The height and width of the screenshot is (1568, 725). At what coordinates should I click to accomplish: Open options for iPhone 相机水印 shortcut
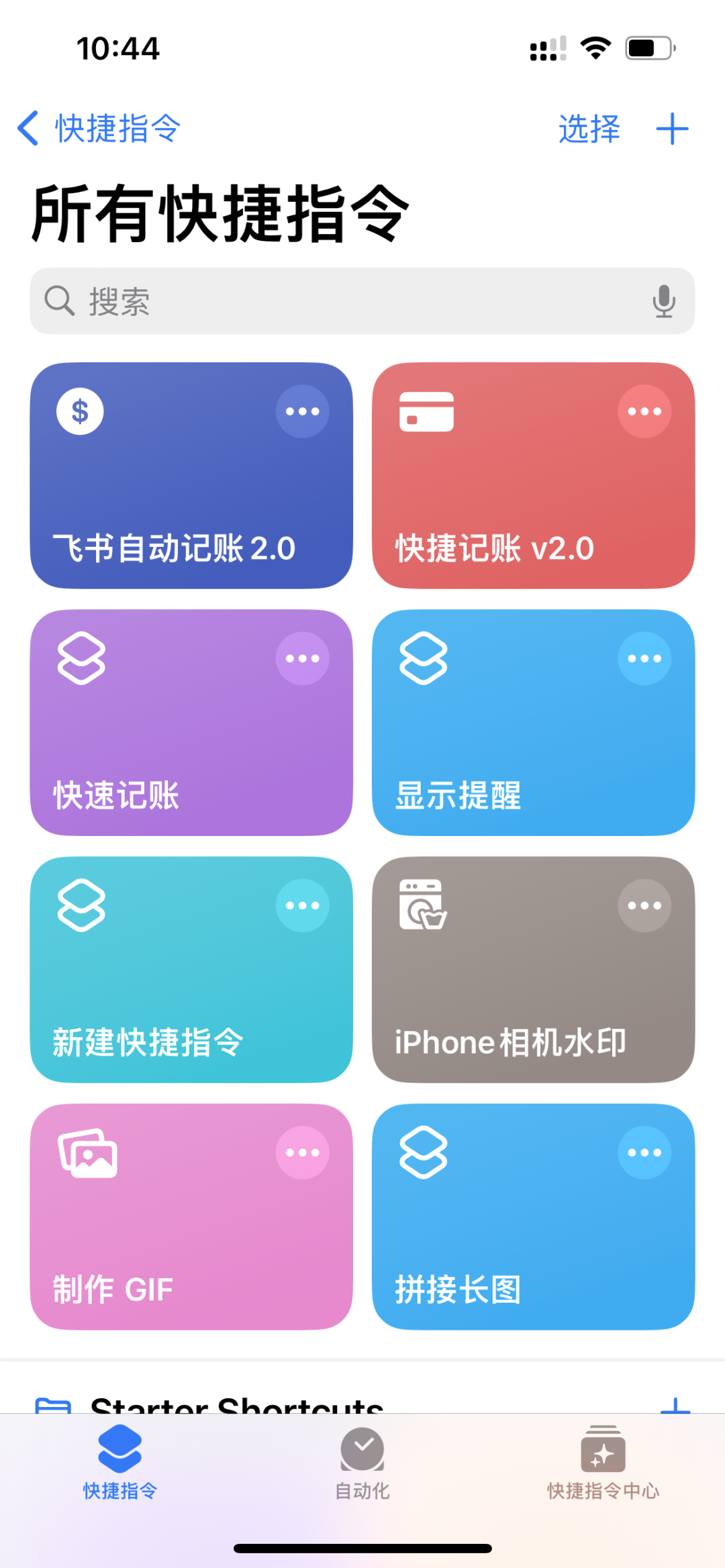pyautogui.click(x=644, y=904)
